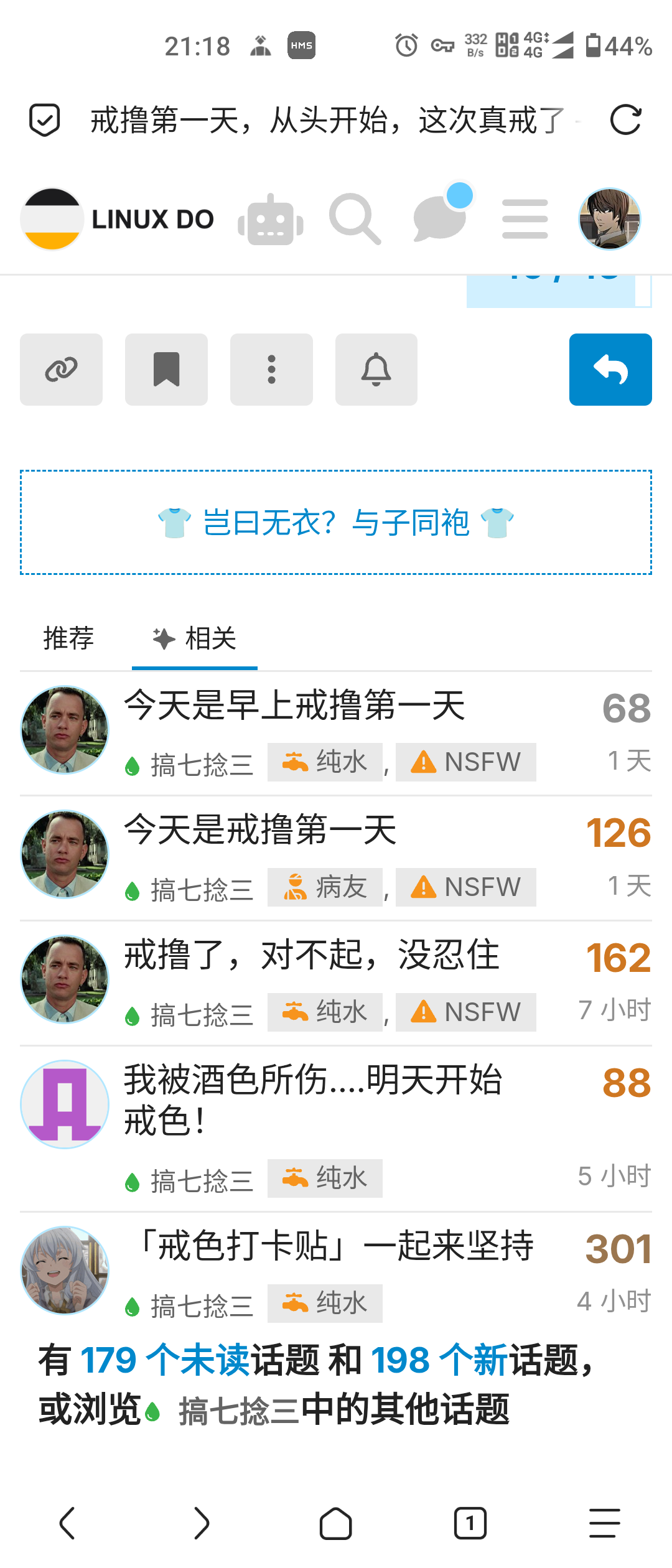Open browser tabs switcher
672x1568 pixels.
pyautogui.click(x=470, y=1524)
